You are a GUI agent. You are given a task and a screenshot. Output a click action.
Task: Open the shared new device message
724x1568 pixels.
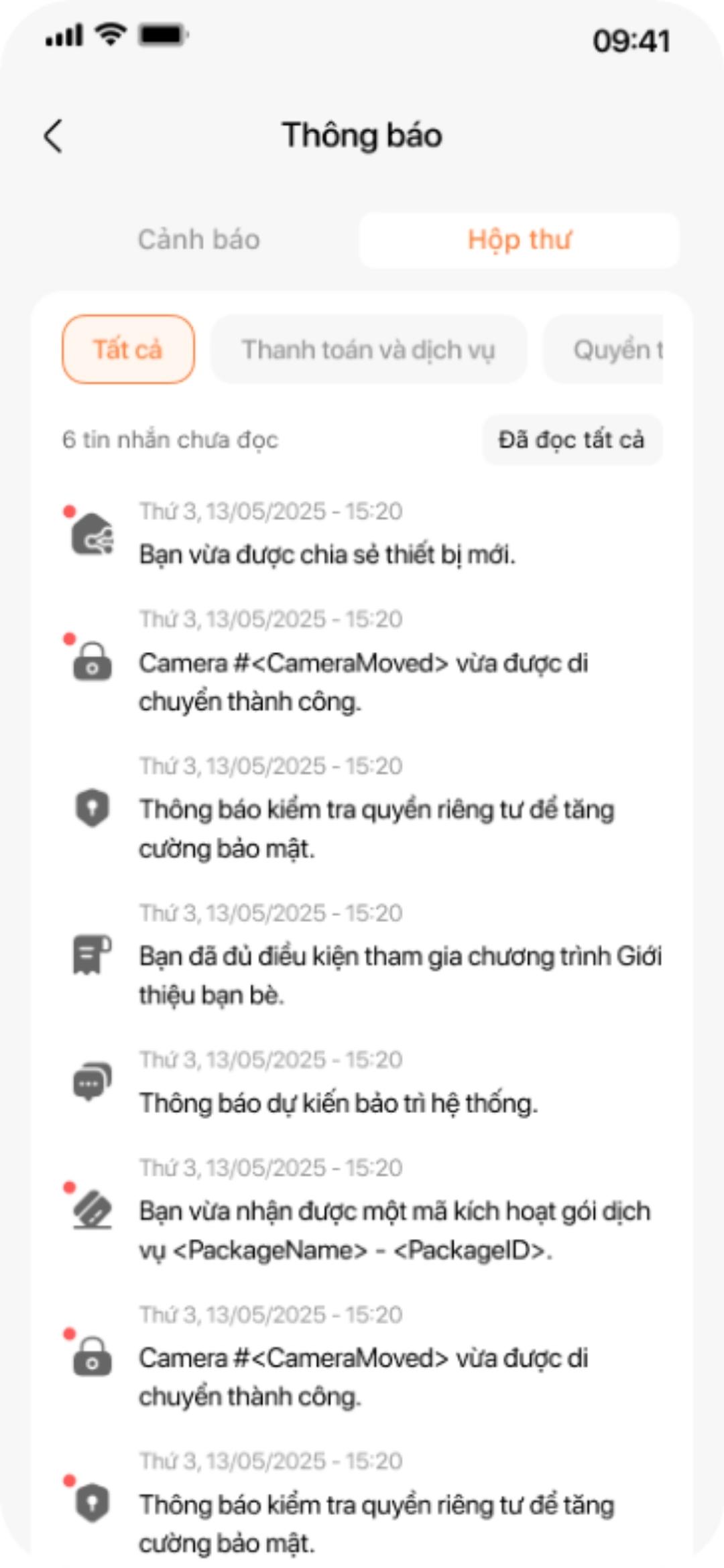(x=326, y=554)
